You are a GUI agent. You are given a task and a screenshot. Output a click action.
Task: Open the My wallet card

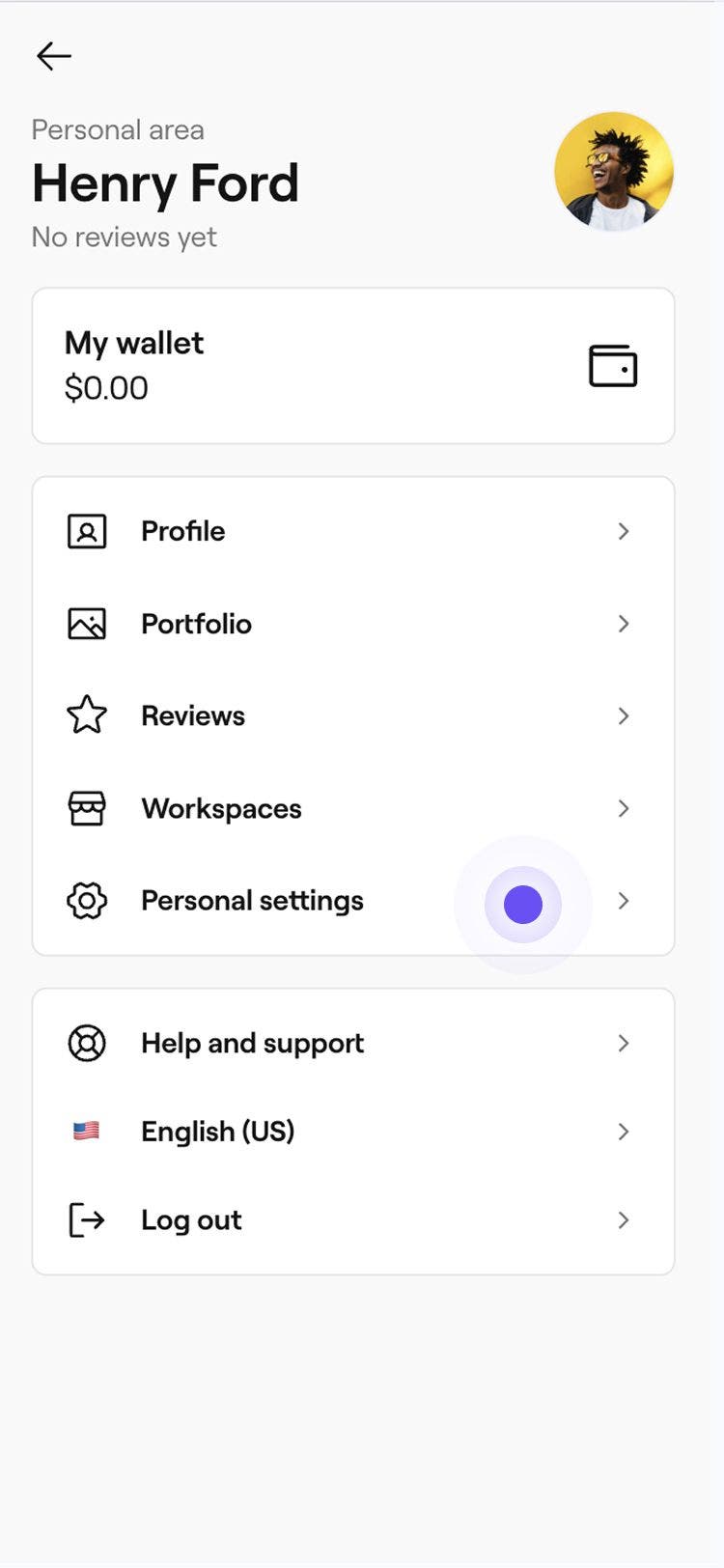352,366
